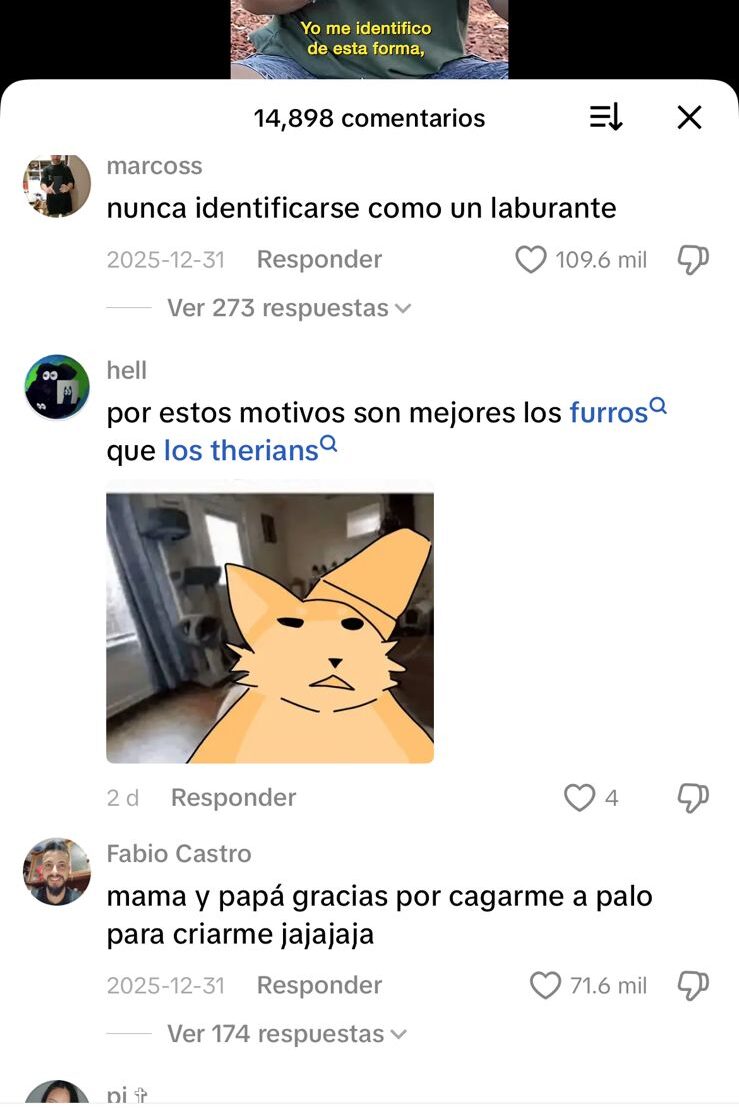Reply to hell's comment
The image size is (739, 1109).
[x=233, y=798]
